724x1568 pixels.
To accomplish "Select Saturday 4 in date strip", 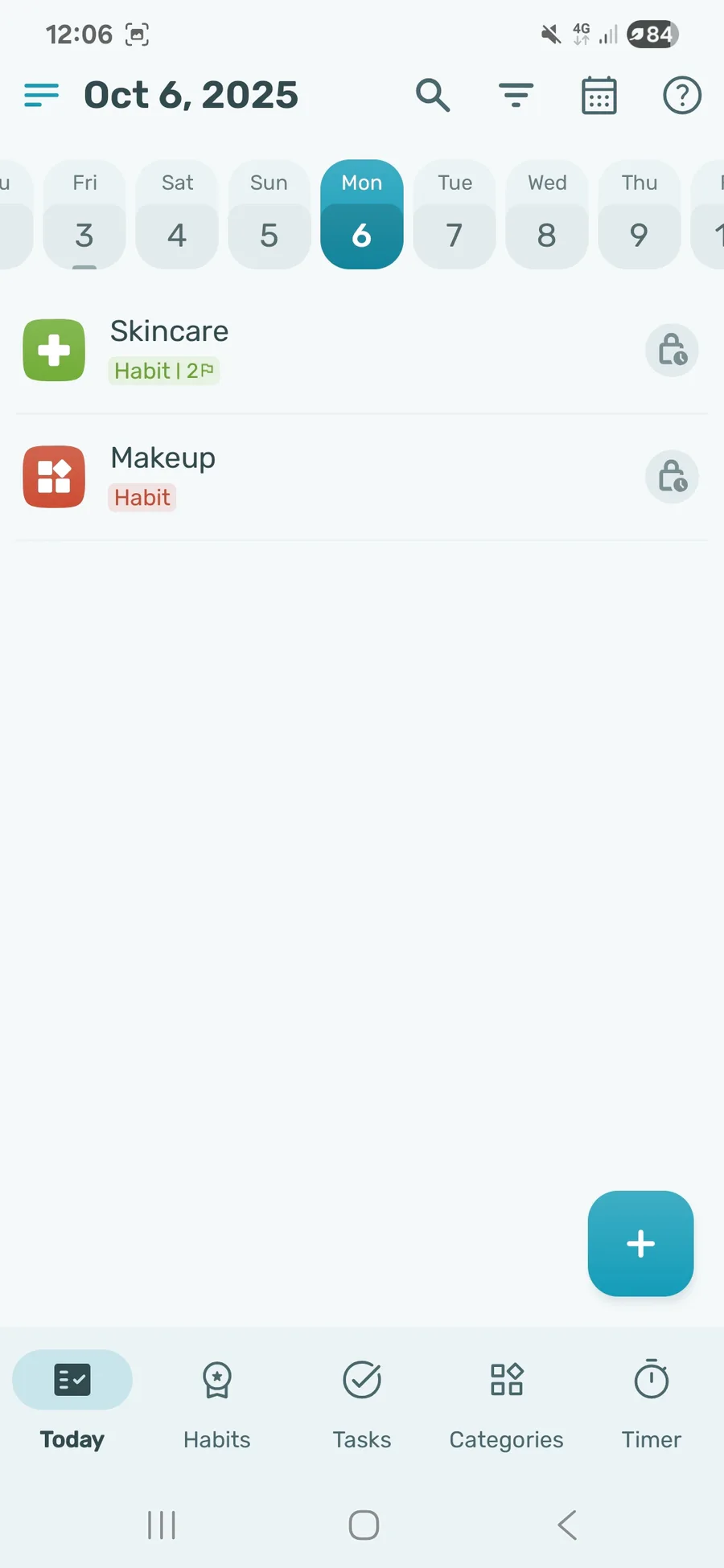I will pos(177,215).
